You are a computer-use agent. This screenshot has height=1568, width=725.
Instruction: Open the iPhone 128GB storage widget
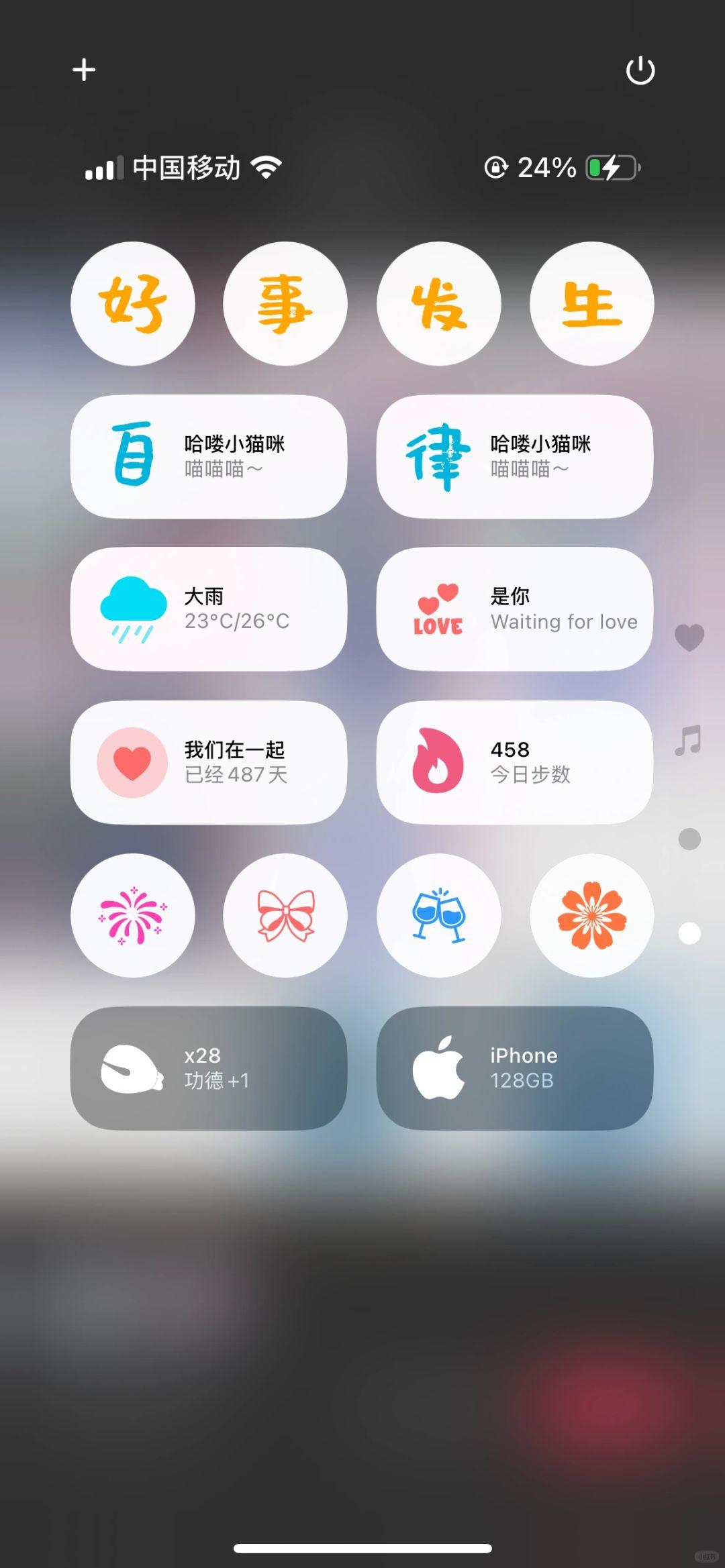515,1068
